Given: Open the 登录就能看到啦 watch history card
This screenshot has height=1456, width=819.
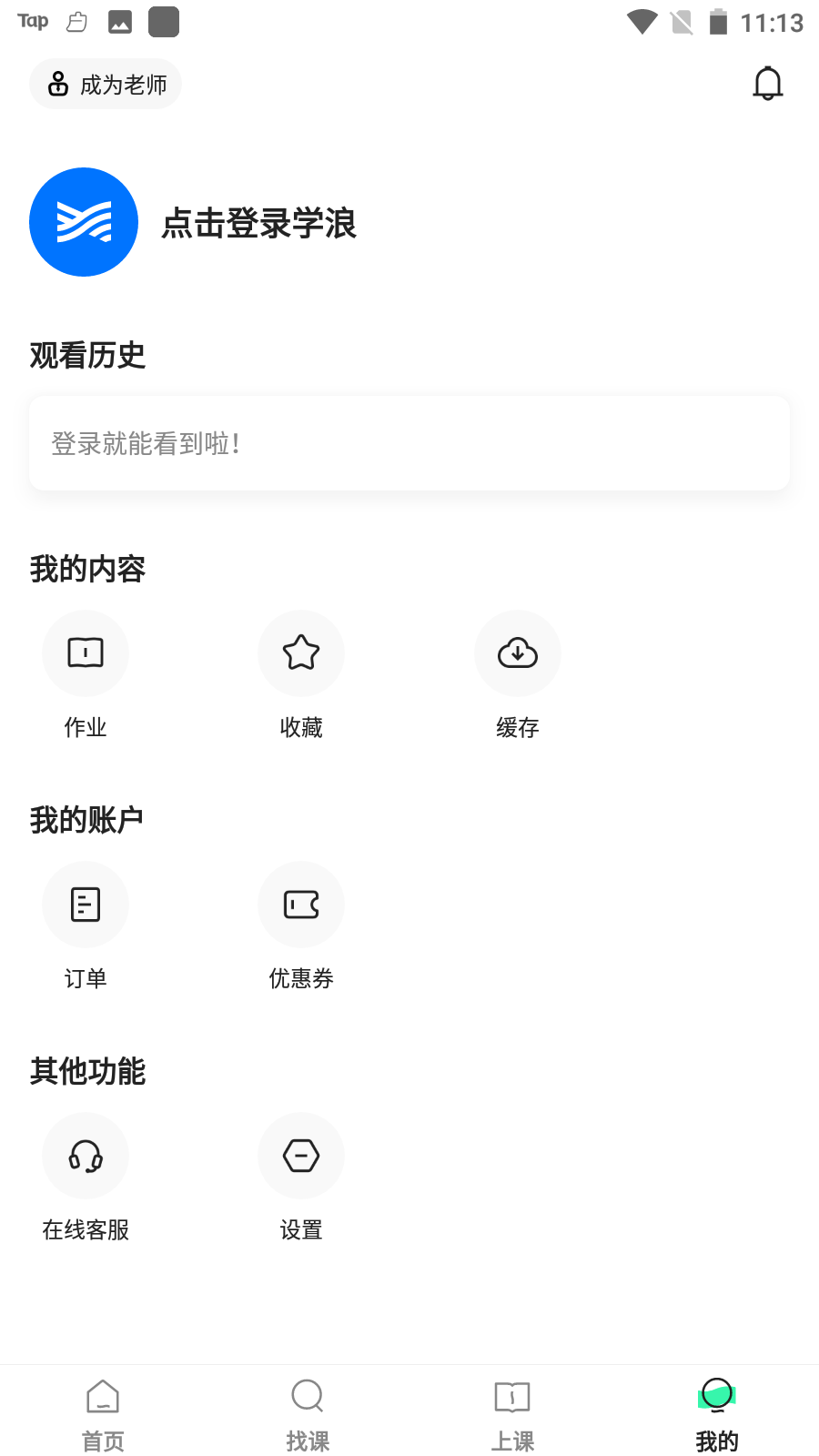Looking at the screenshot, I should [409, 443].
